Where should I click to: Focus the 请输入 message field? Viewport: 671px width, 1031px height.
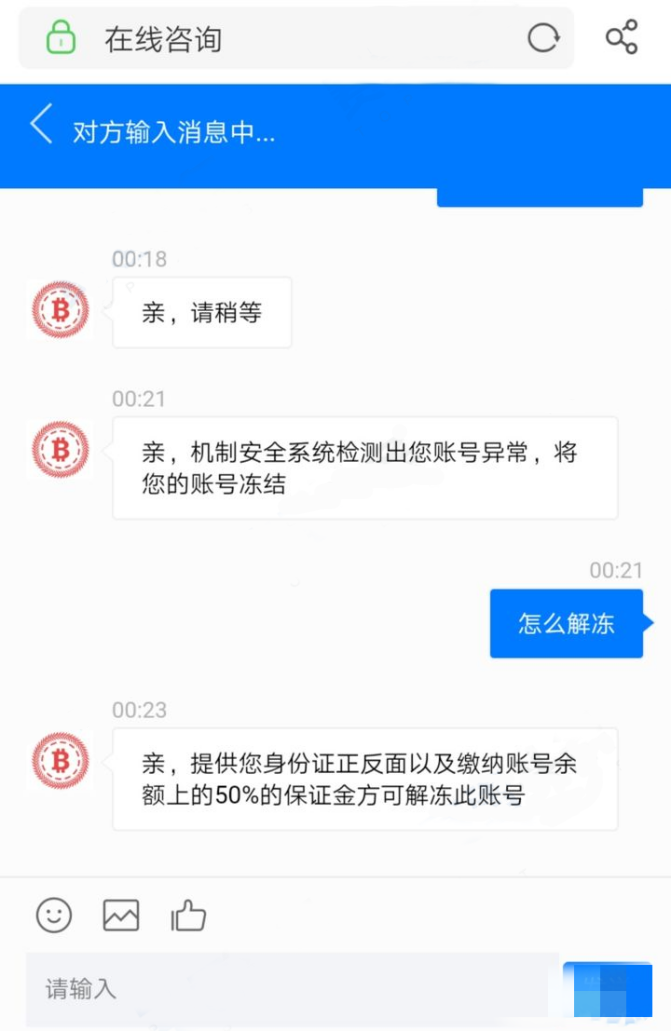(x=290, y=989)
